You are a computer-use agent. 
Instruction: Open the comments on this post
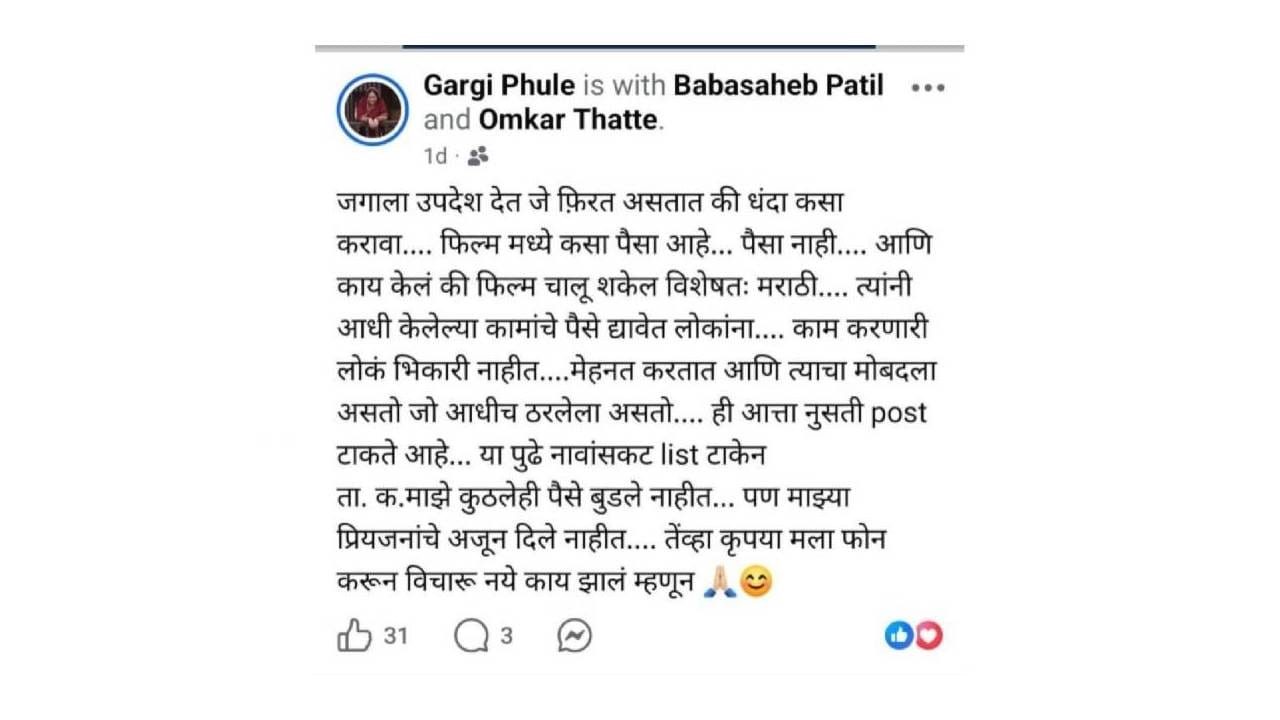click(x=471, y=635)
